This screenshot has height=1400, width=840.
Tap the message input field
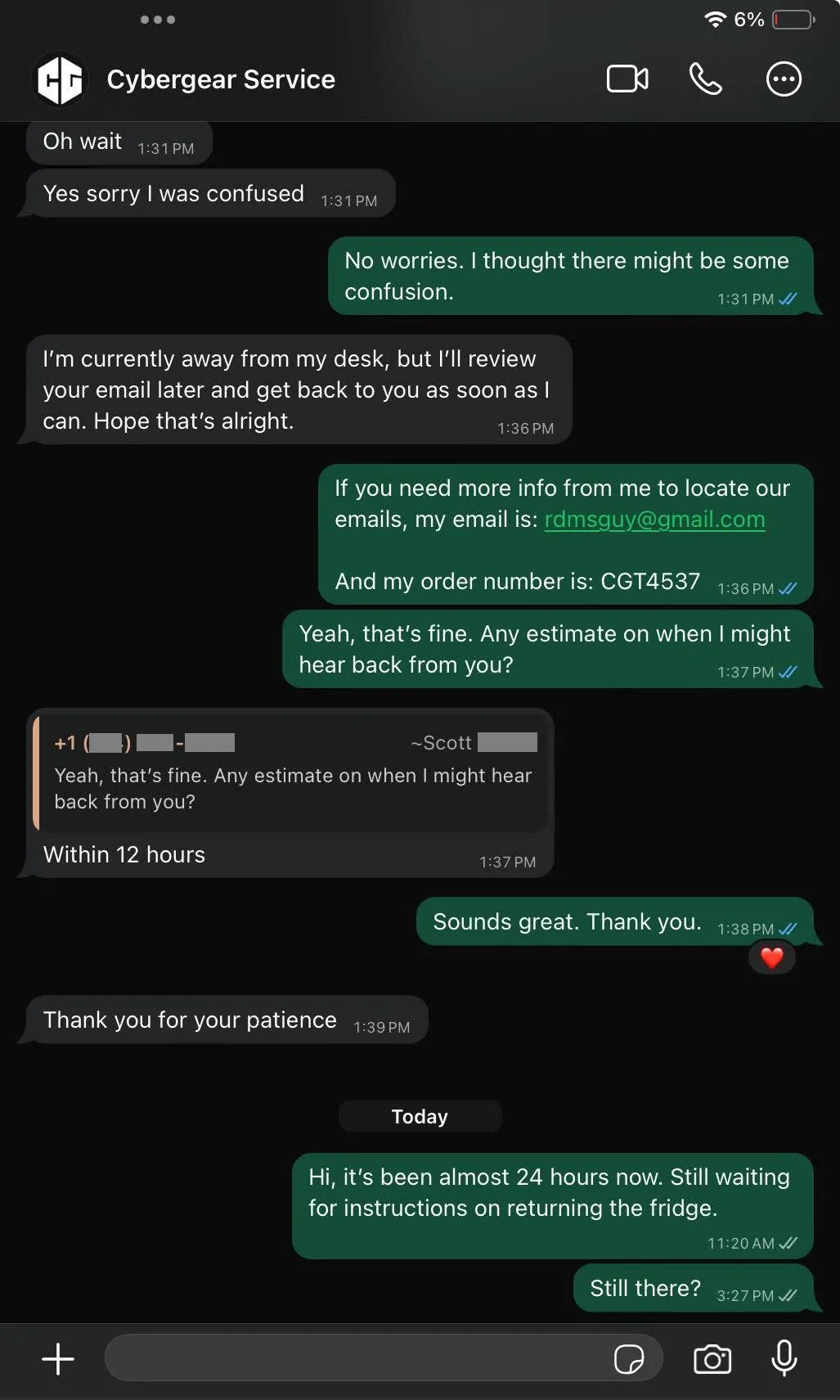coord(356,1358)
